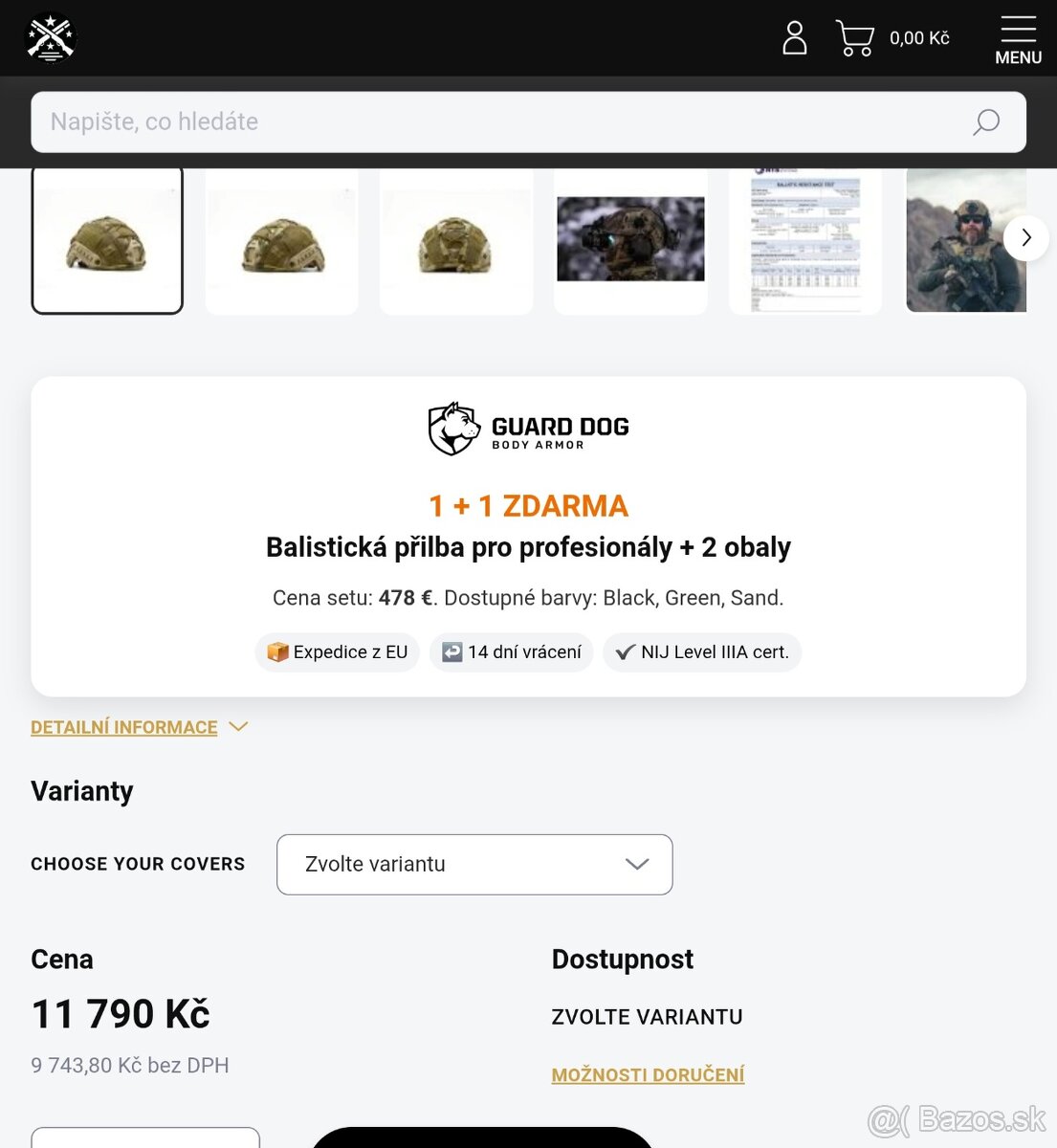Screen dimensions: 1057x1148
Task: Open the shopping cart
Action: 854,38
